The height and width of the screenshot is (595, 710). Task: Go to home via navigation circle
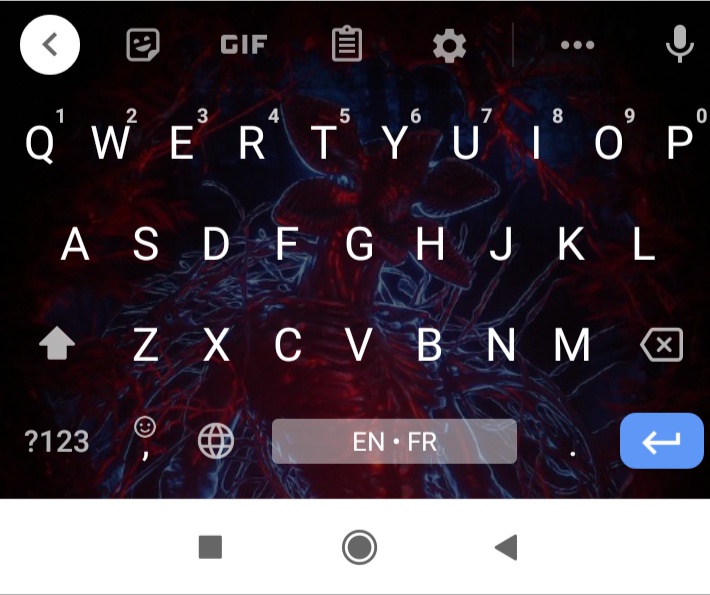[359, 547]
